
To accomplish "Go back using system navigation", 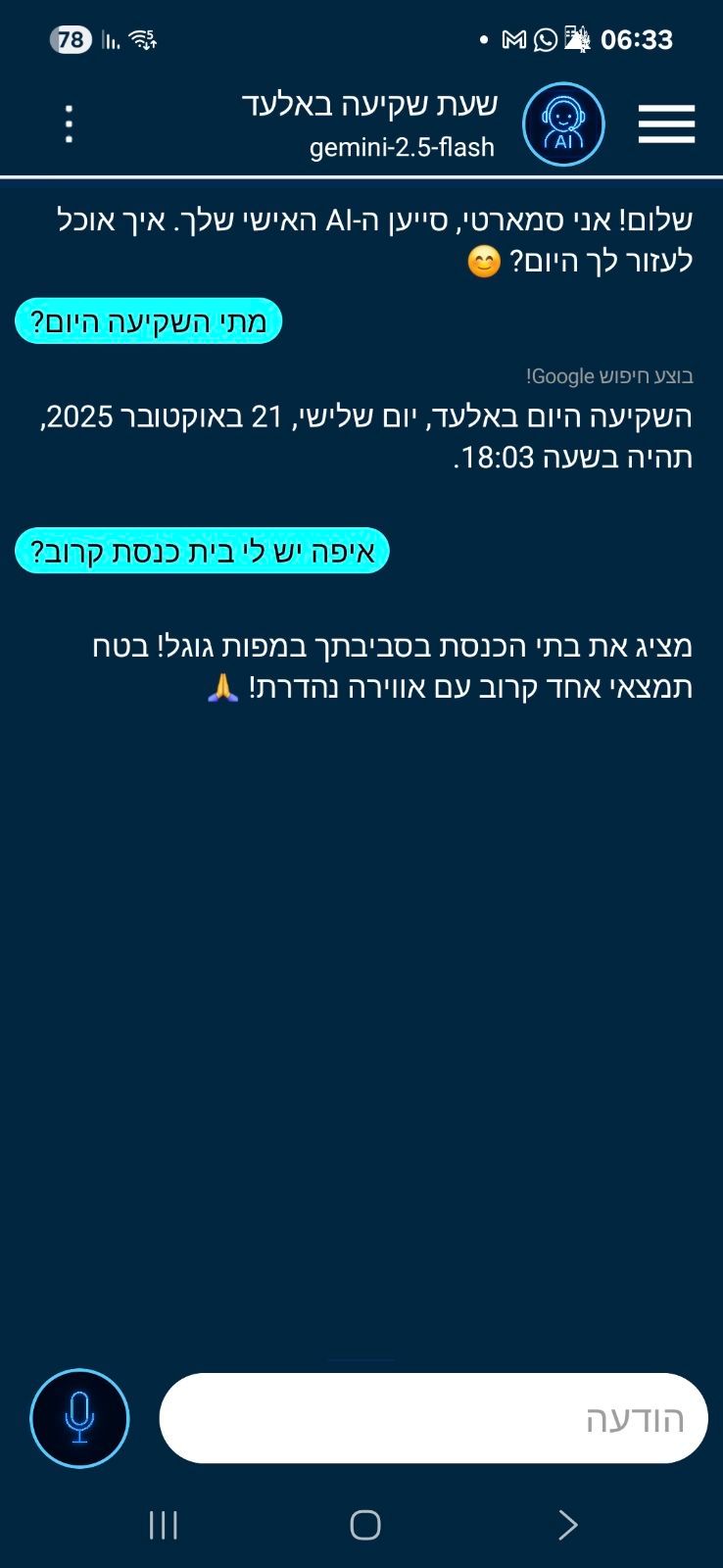I will click(x=567, y=1525).
